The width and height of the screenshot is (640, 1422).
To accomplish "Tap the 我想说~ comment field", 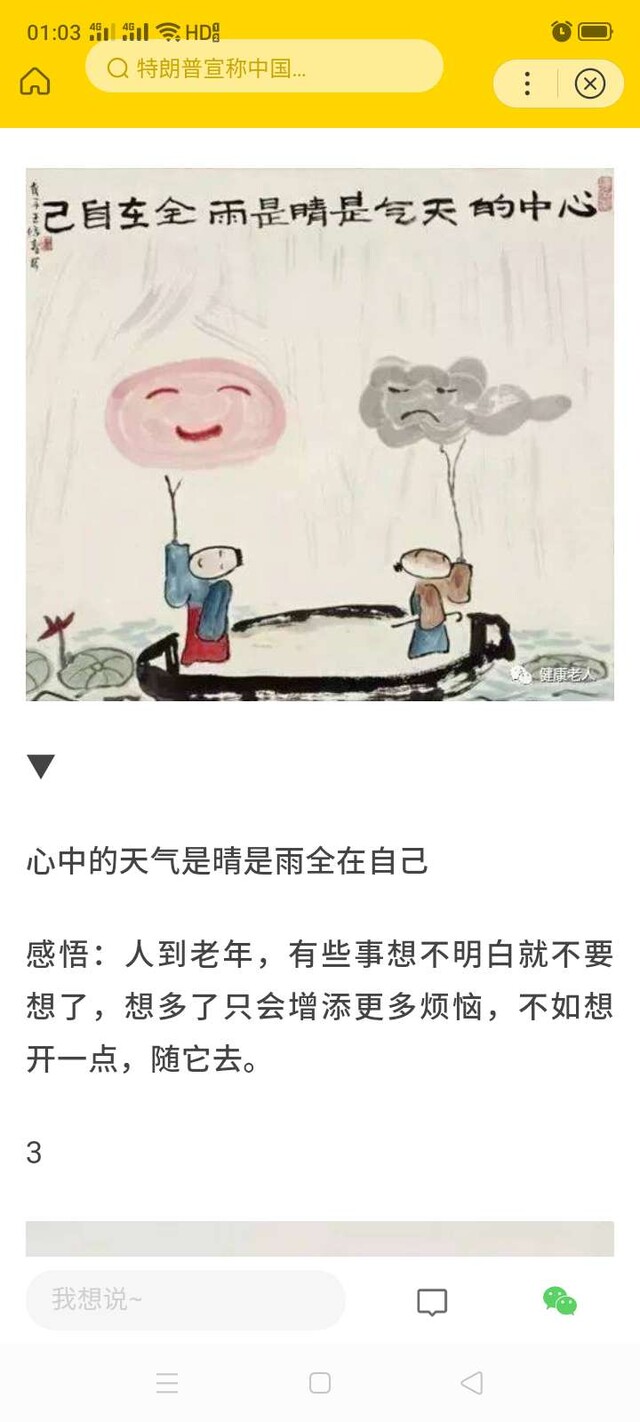I will click(186, 1300).
